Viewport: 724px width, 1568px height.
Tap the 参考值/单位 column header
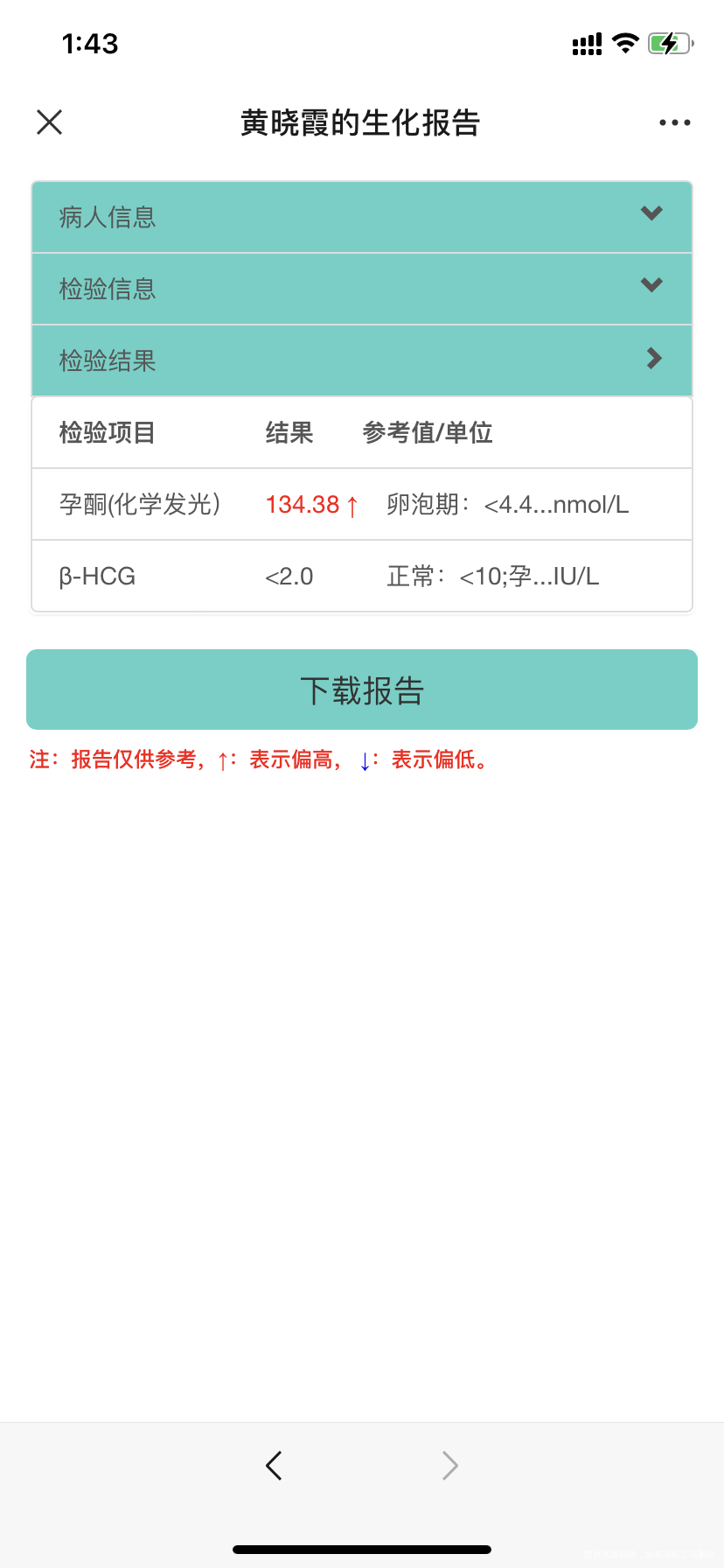[428, 432]
